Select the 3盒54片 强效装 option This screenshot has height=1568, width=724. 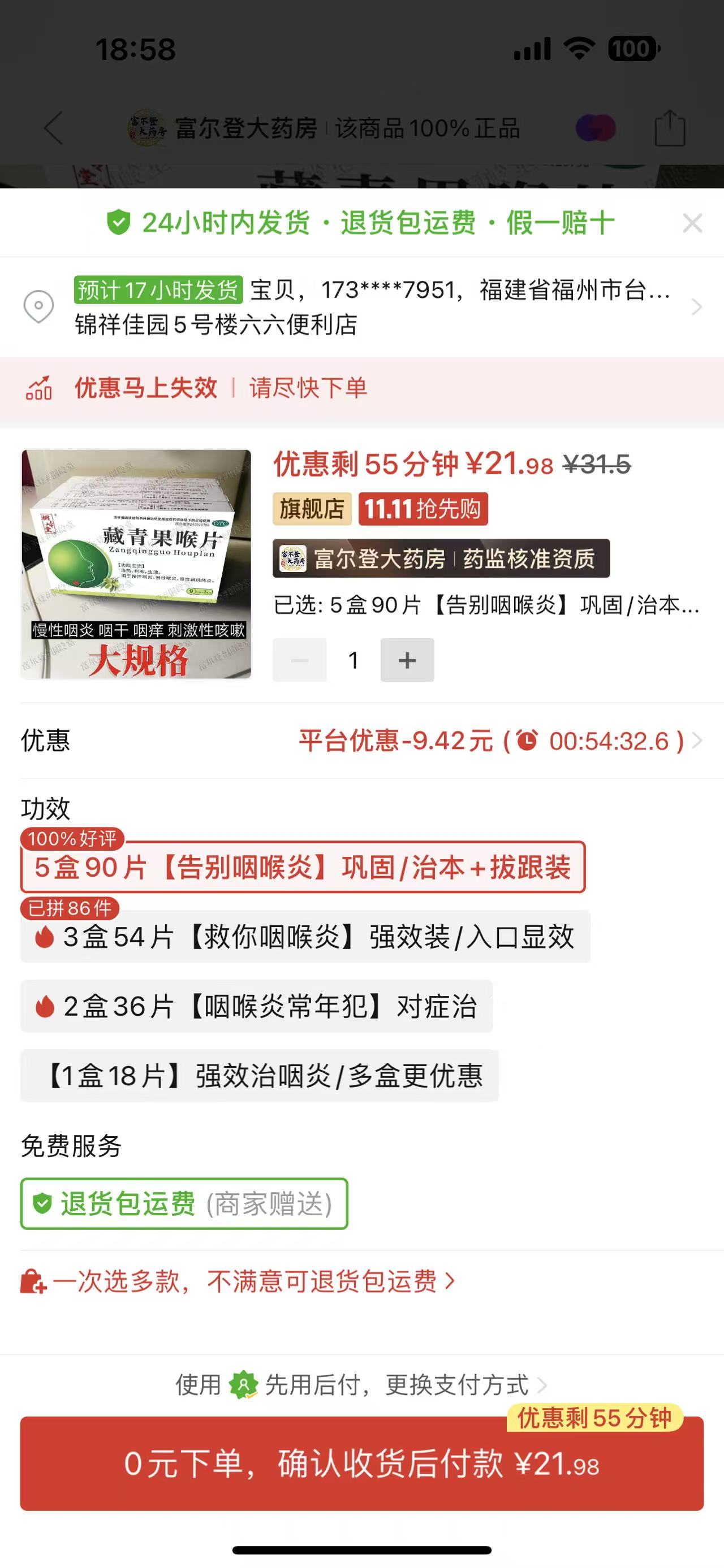click(x=305, y=937)
